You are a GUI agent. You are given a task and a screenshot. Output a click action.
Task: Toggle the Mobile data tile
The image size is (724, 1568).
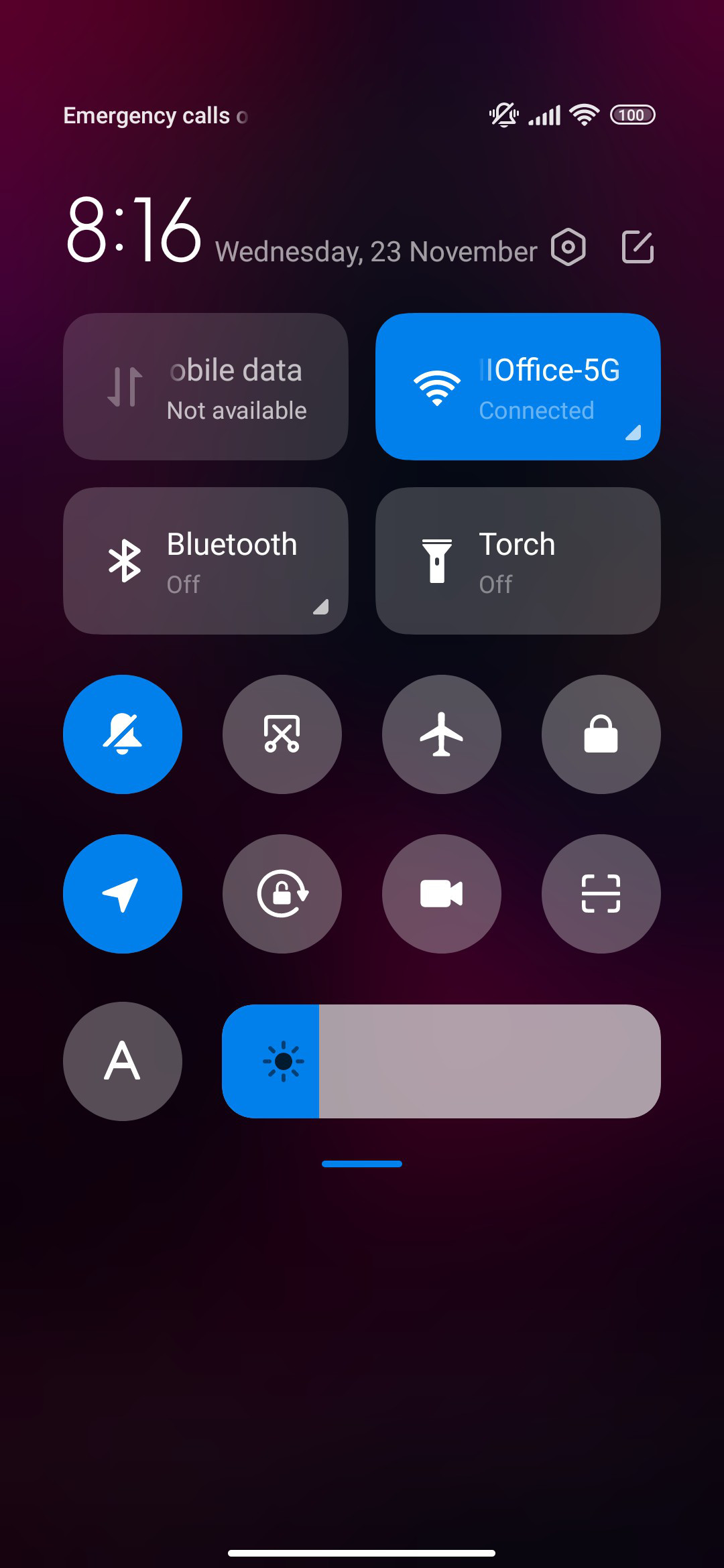pos(206,387)
